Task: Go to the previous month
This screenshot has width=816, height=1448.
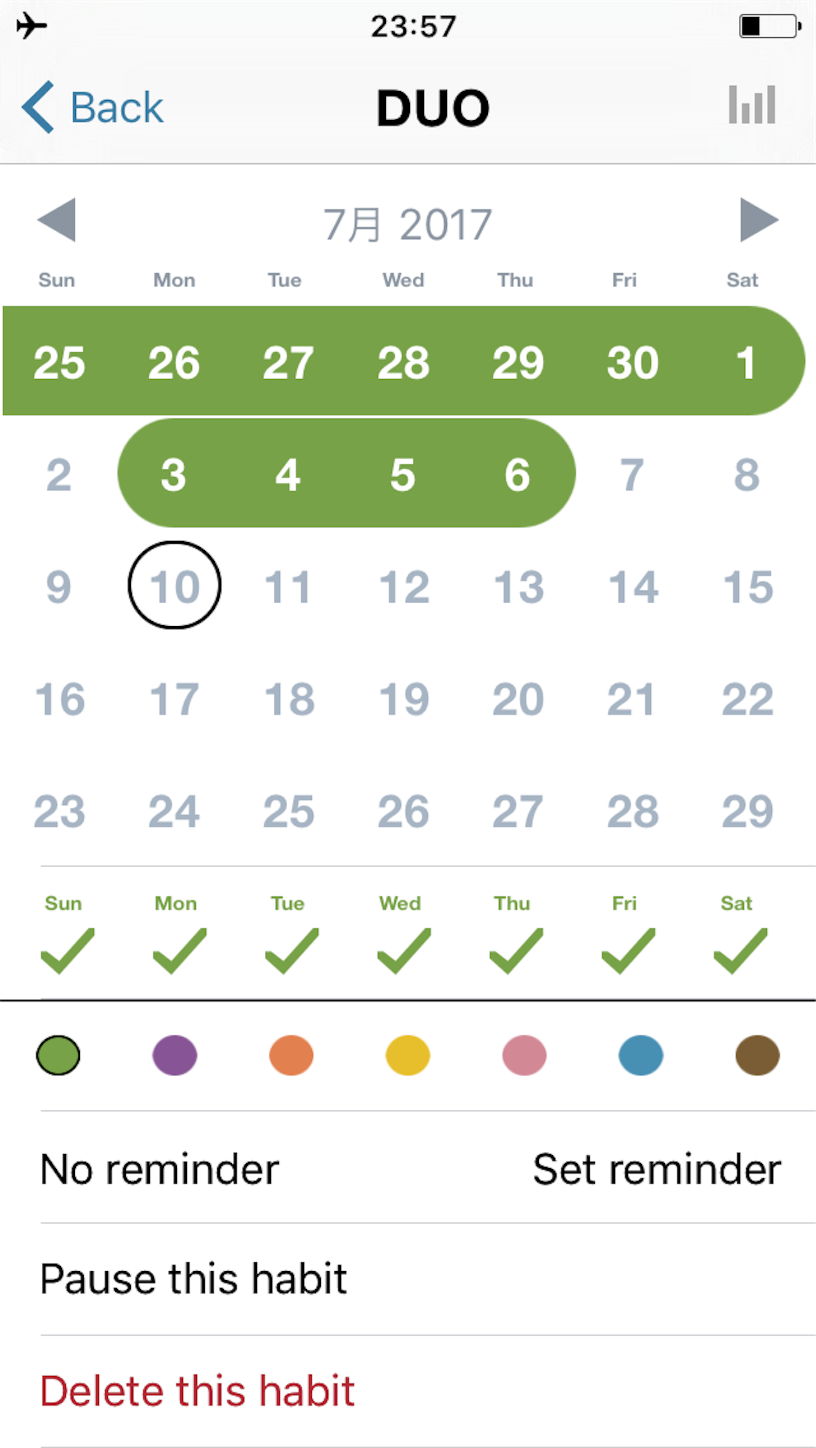Action: [56, 221]
